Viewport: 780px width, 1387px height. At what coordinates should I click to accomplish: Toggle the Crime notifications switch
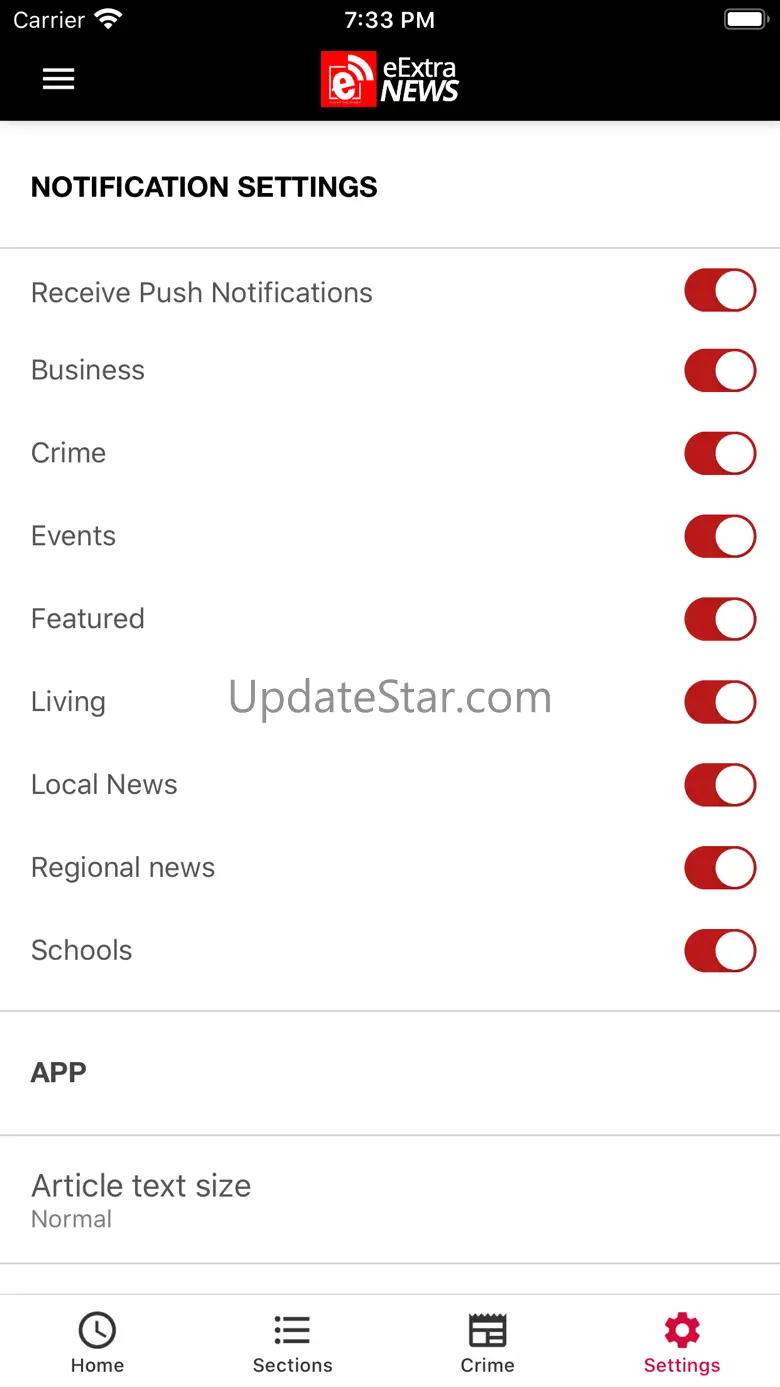click(x=720, y=453)
